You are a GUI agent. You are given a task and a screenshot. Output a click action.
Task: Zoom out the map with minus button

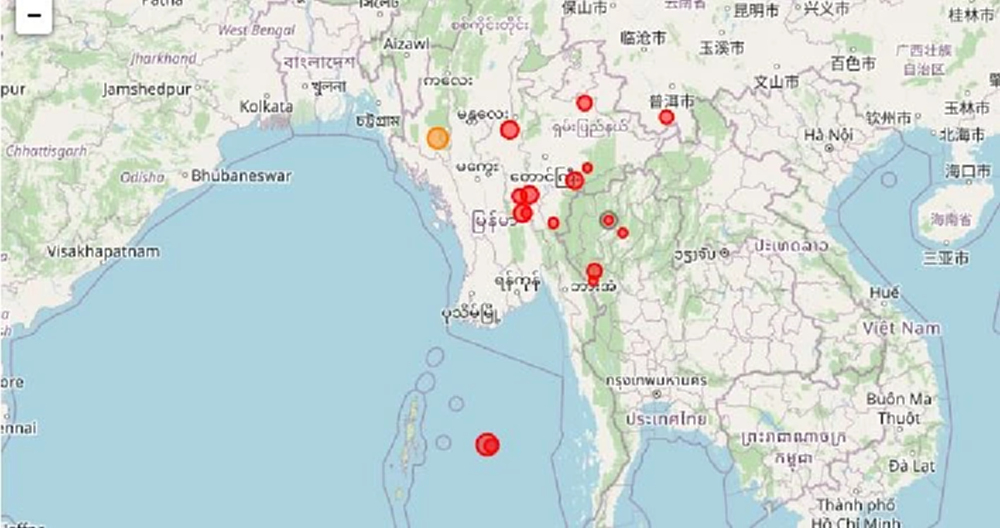click(34, 17)
